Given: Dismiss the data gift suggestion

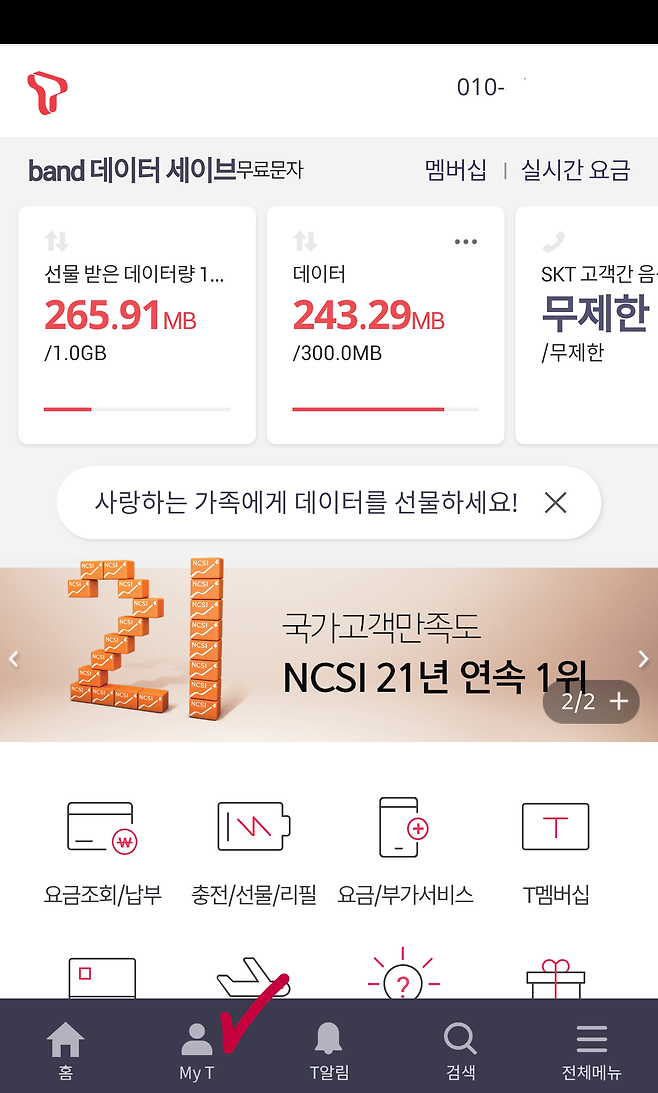Looking at the screenshot, I should click(x=555, y=503).
